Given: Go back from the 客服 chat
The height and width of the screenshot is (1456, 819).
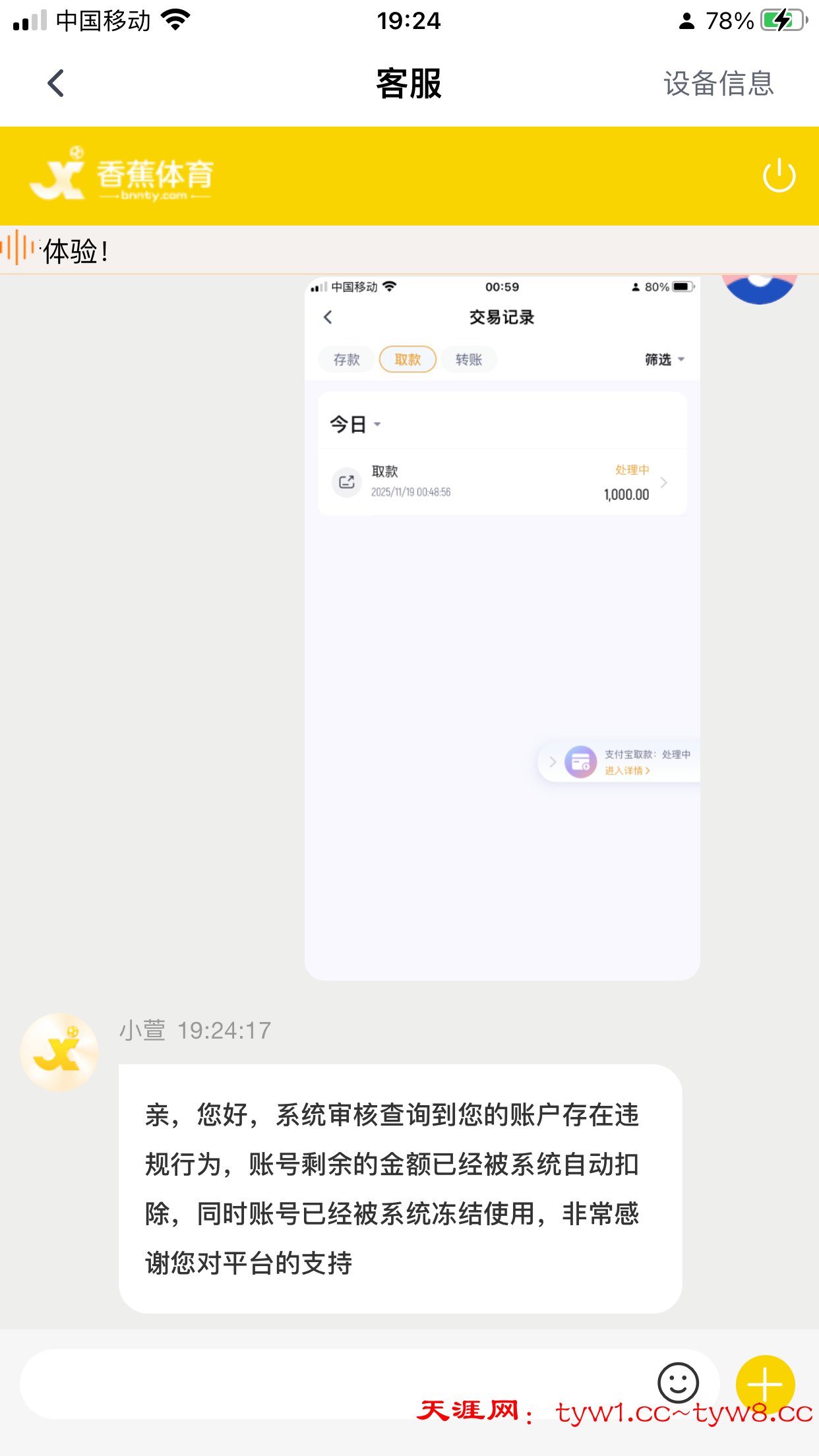Looking at the screenshot, I should tap(56, 84).
